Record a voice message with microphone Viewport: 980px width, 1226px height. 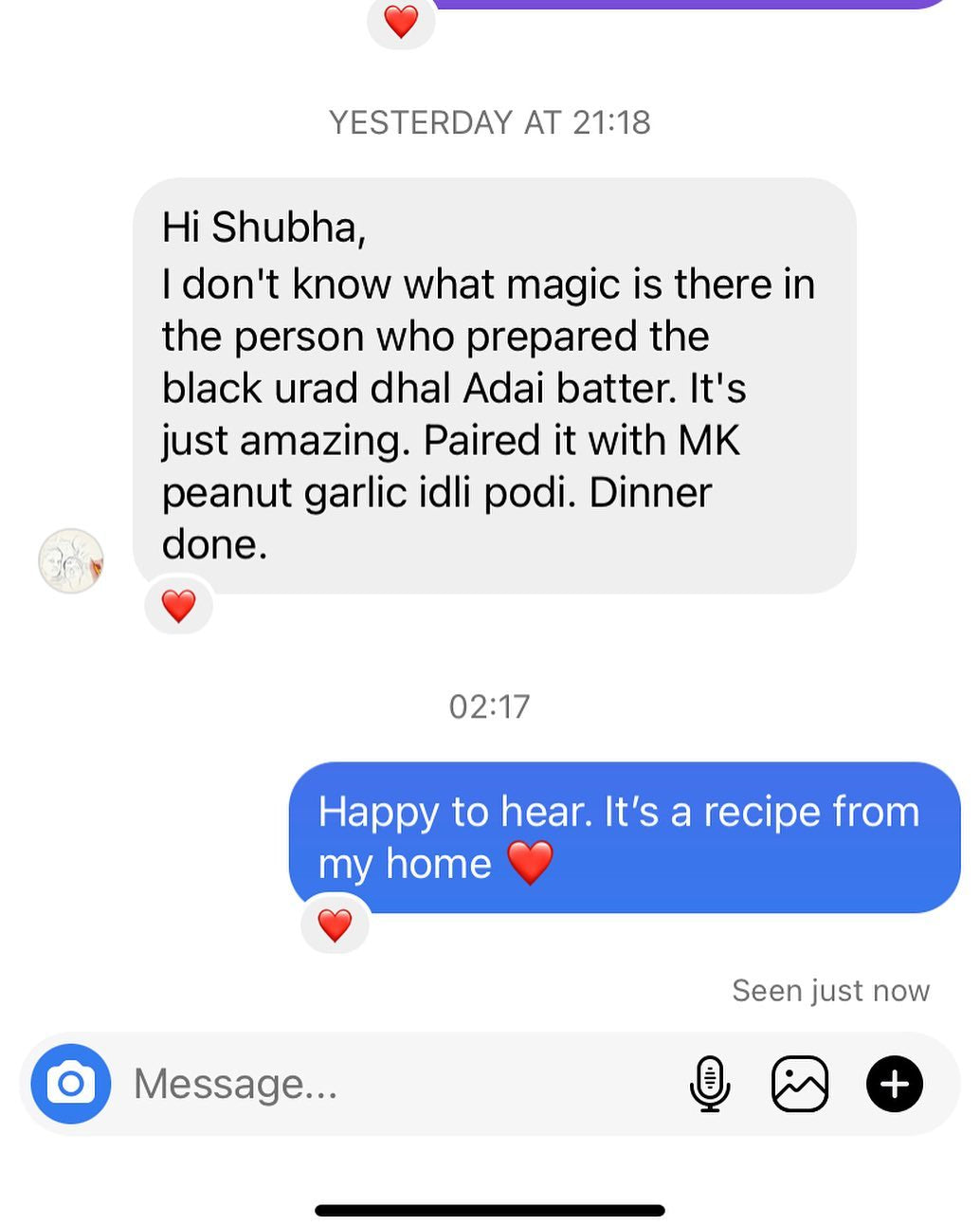[x=710, y=1084]
